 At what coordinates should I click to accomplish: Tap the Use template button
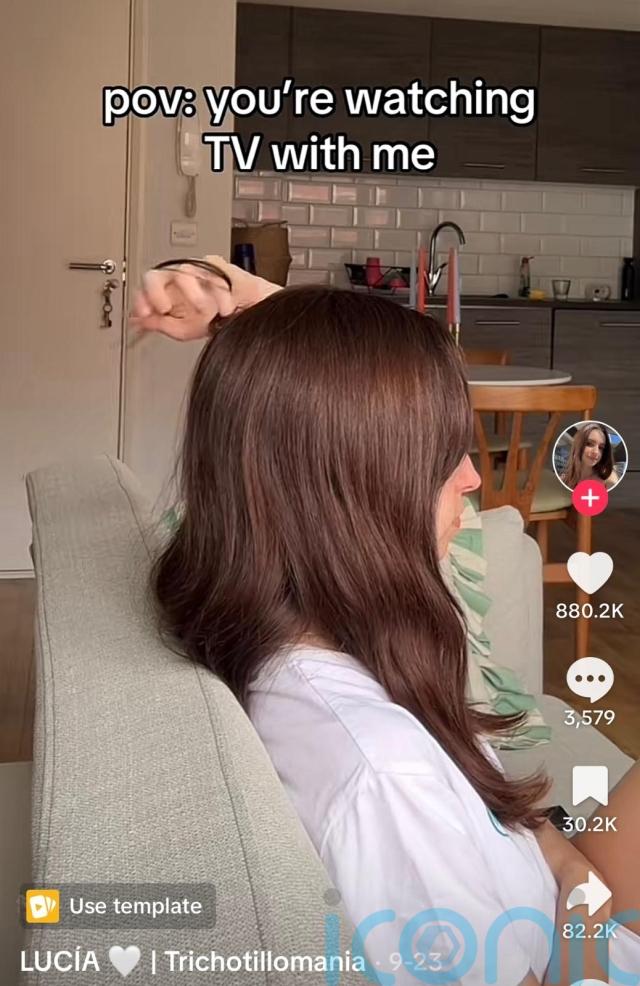118,907
